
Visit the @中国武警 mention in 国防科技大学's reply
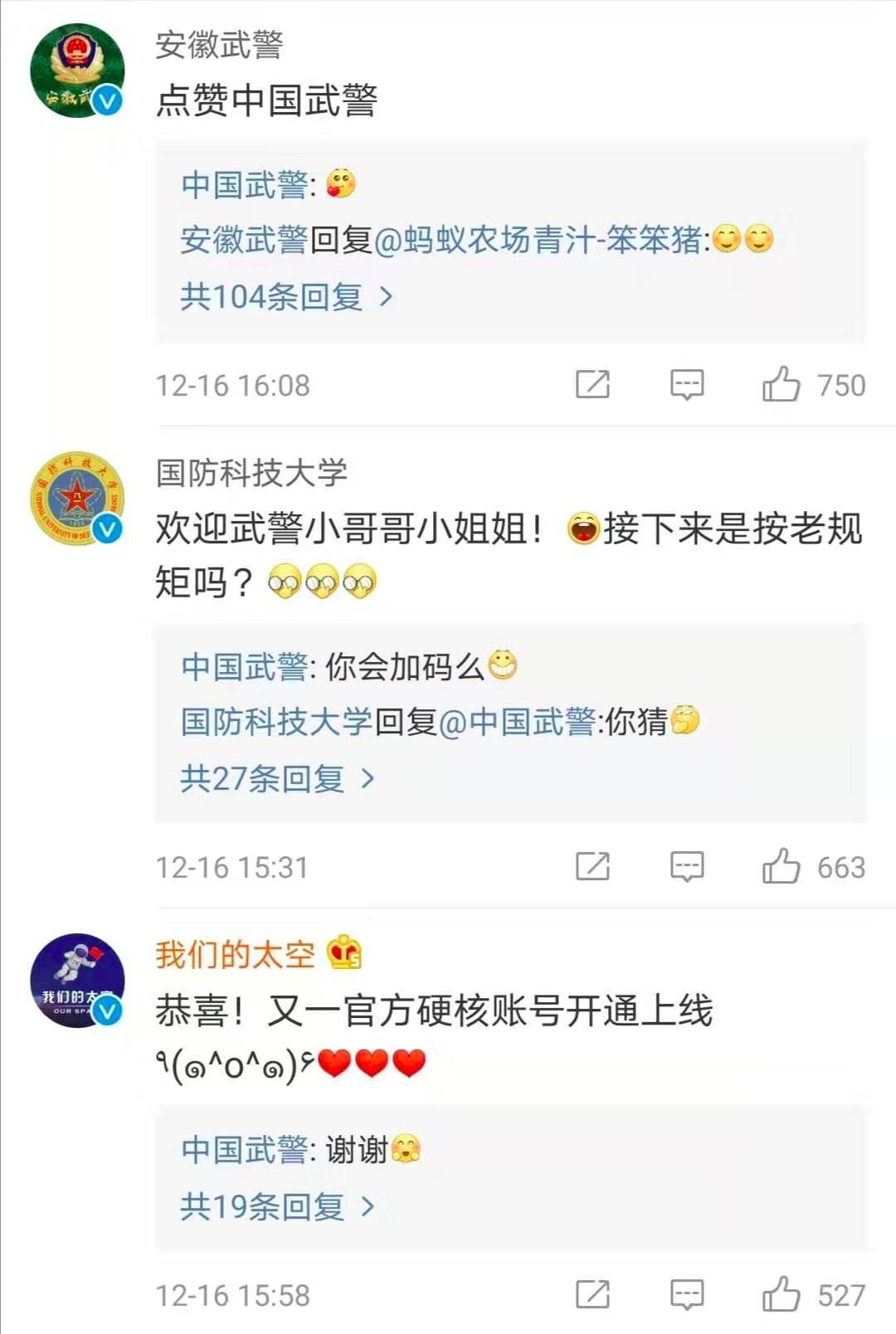click(x=517, y=722)
